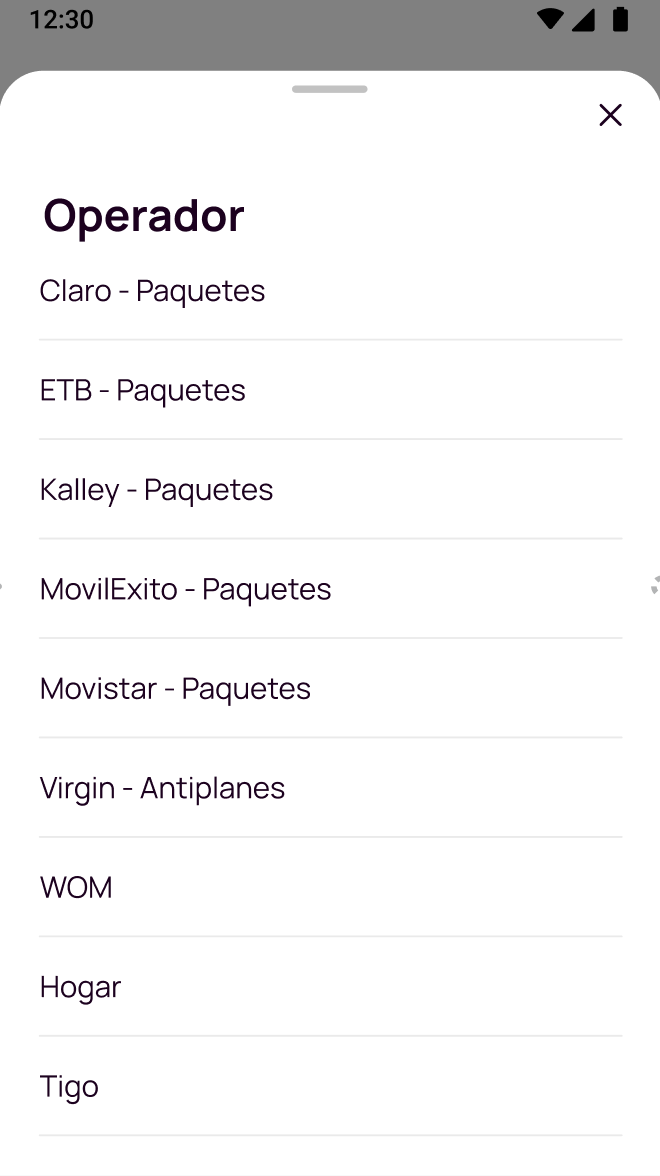
Task: Pick Kalley - Paquetes from the list
Action: tap(330, 490)
